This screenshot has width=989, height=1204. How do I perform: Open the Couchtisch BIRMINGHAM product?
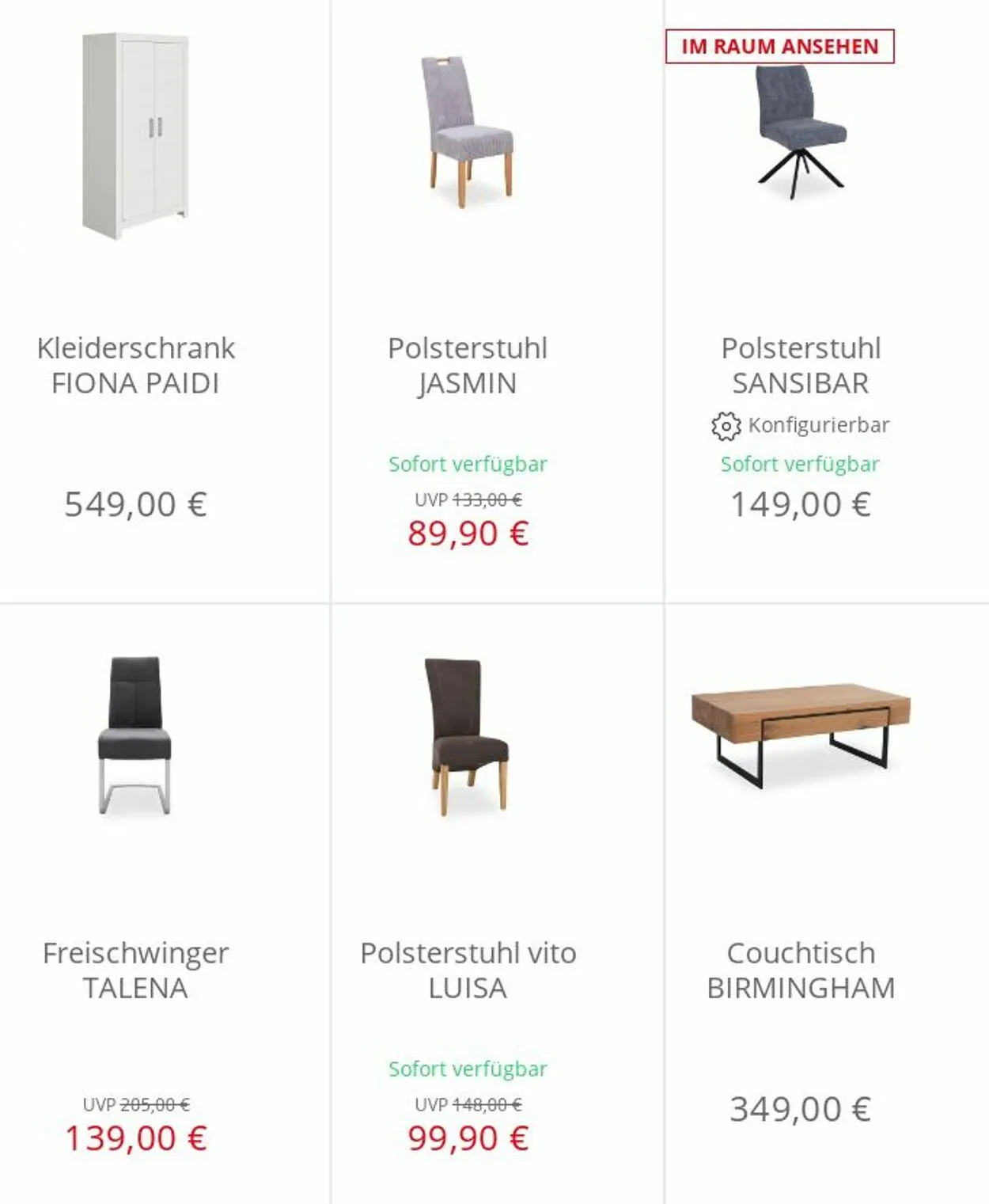[800, 970]
